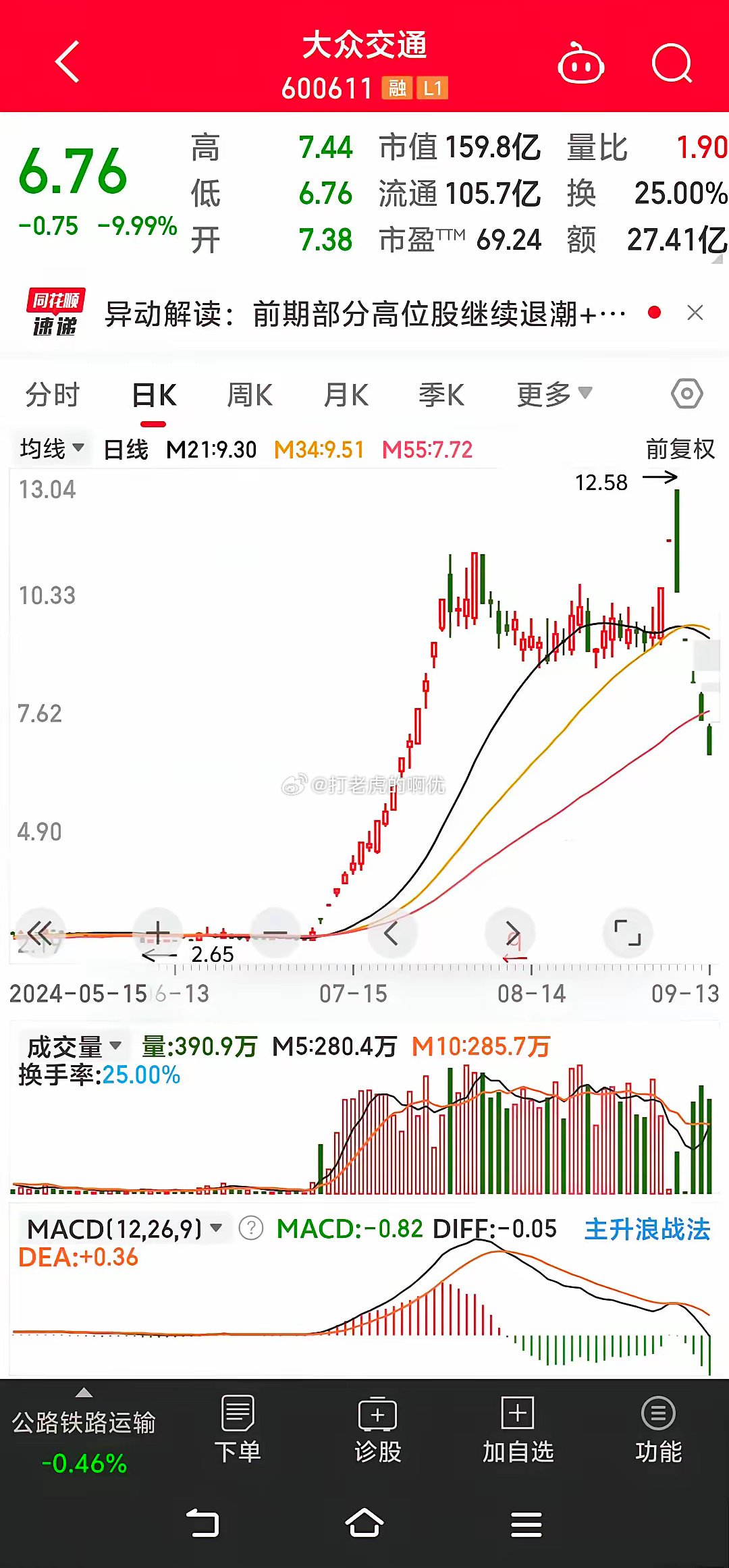Switch to the 分时 chart tab

point(53,395)
